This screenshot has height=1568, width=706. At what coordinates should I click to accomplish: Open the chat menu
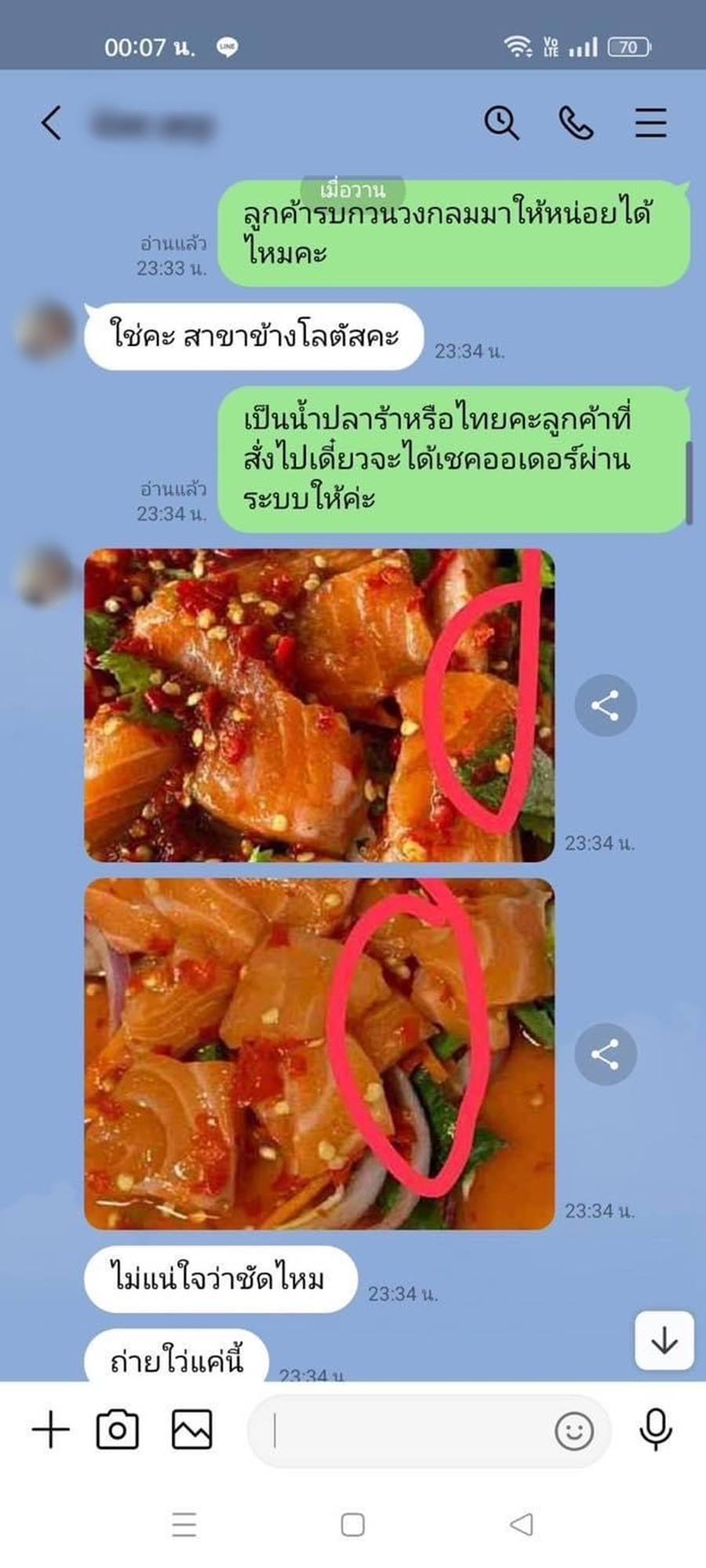[x=650, y=123]
